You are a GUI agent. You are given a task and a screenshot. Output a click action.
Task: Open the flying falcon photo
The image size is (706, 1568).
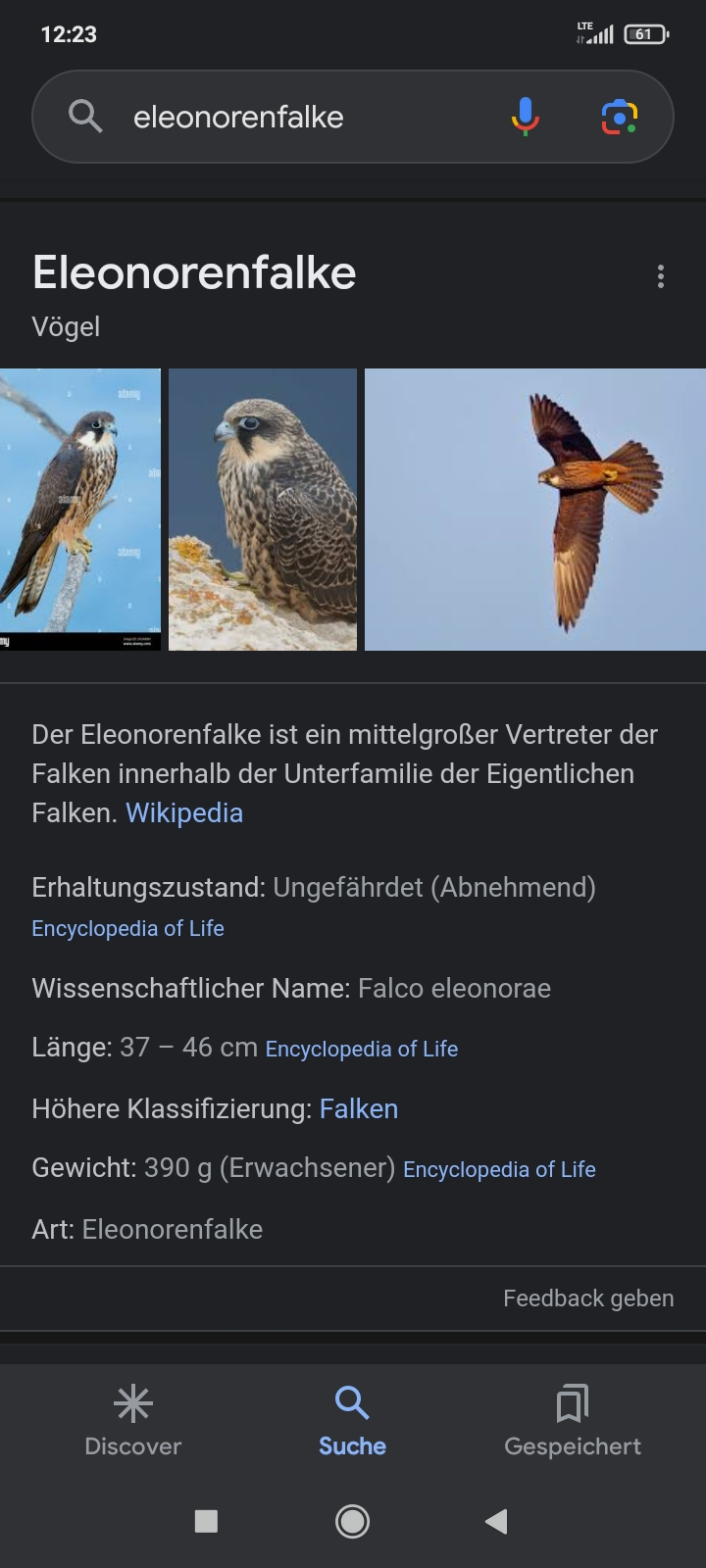[x=535, y=510]
